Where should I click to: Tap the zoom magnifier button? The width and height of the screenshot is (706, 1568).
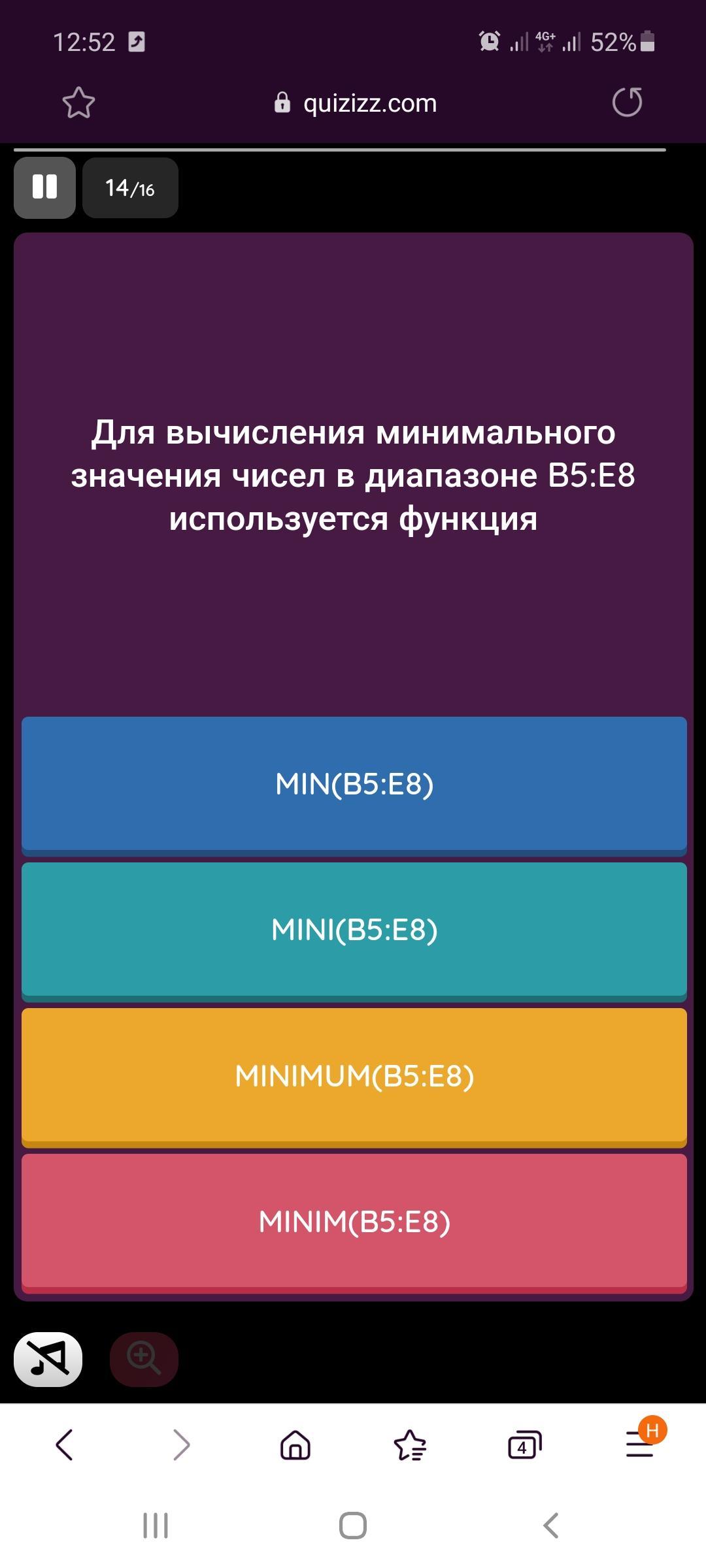[144, 1359]
